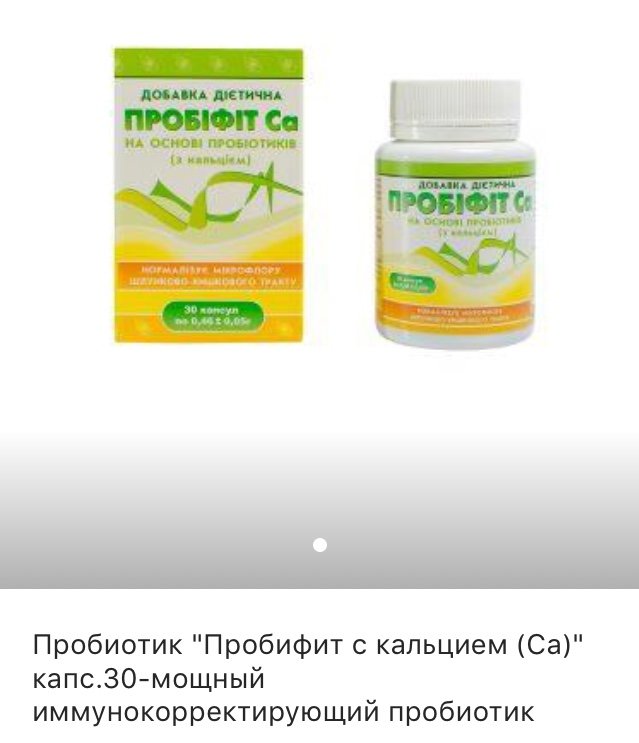The image size is (639, 743).
Task: Tap the image carousel page indicator dot
Action: 320,545
